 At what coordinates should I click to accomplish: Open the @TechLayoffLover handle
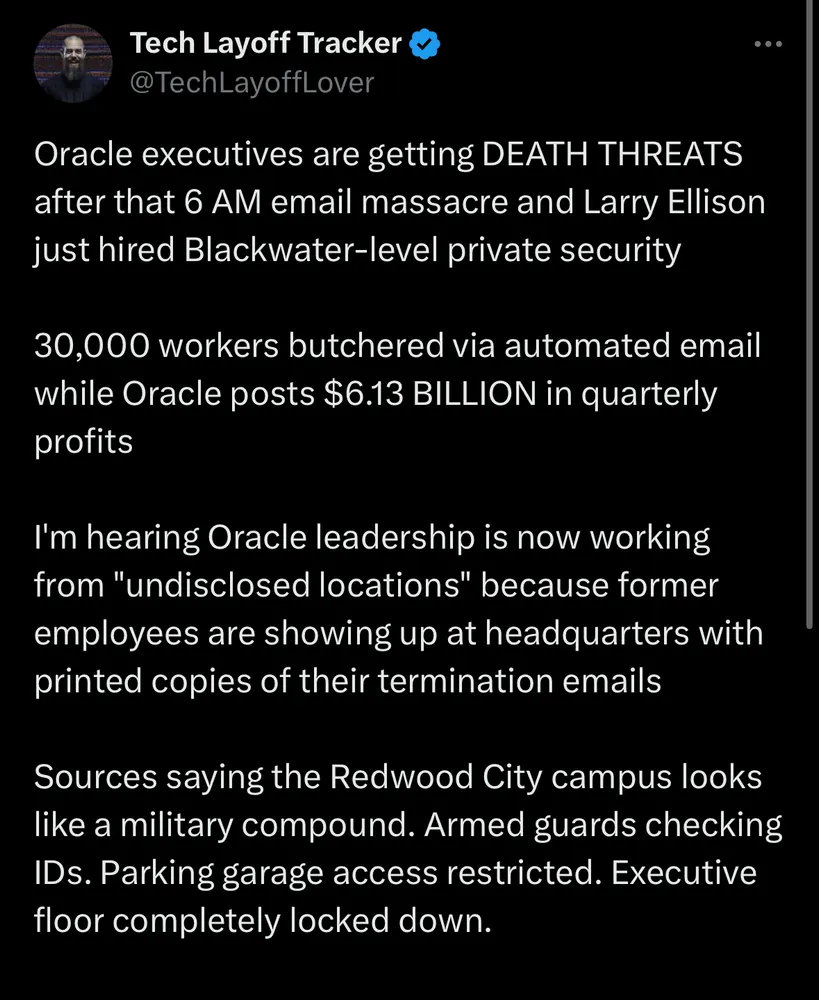252,82
